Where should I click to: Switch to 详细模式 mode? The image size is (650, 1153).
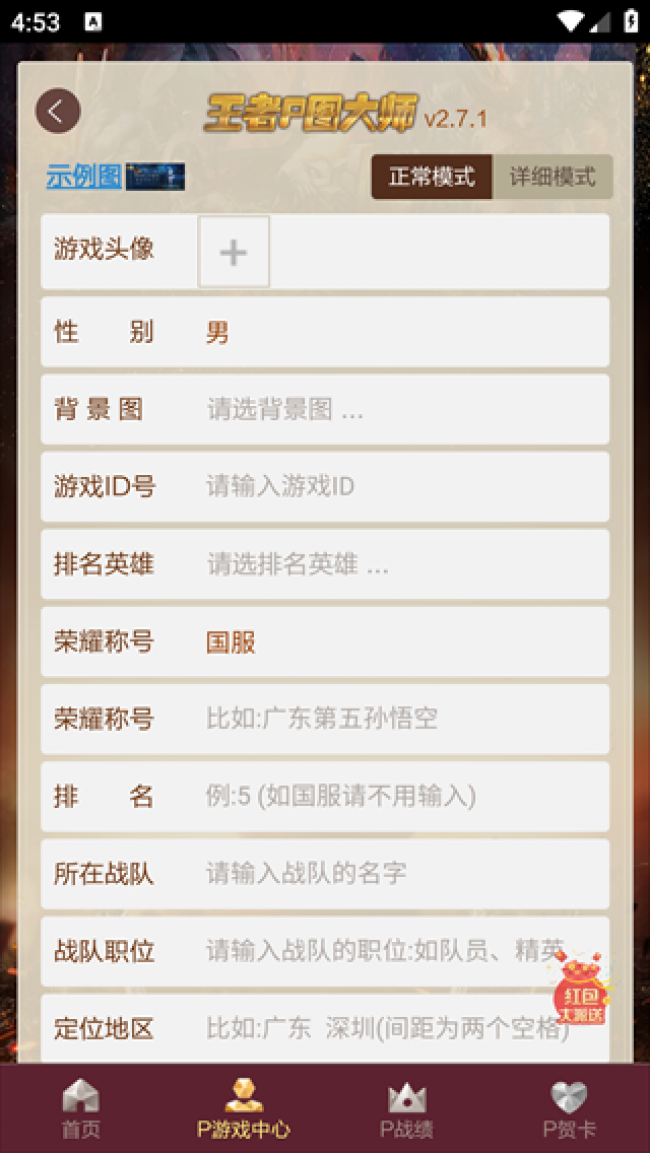tap(552, 177)
